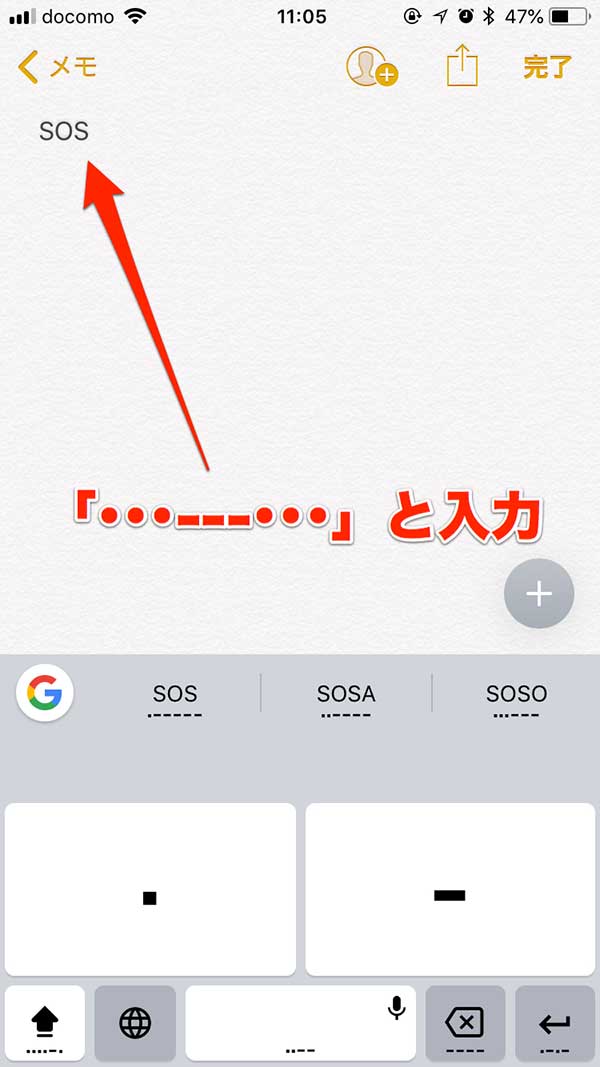Enter a Morse dash
Screen dimensions: 600x1067
pyautogui.click(x=450, y=890)
